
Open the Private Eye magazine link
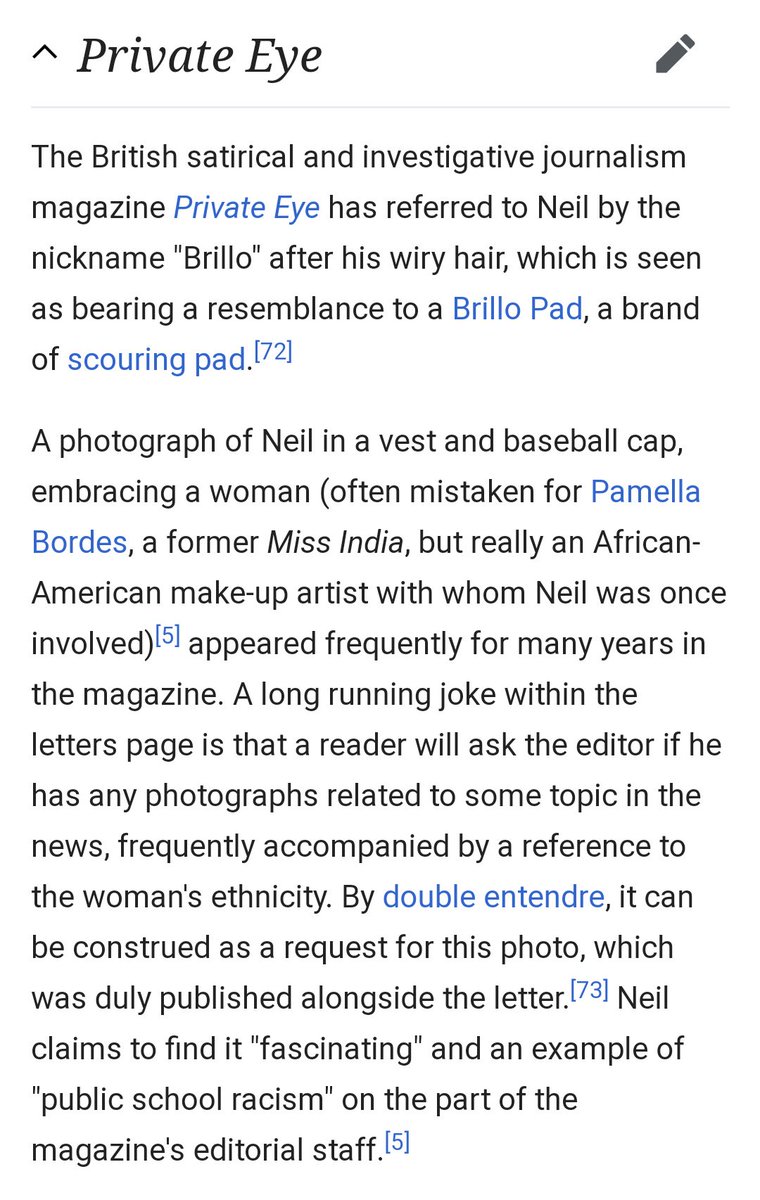pyautogui.click(x=246, y=207)
